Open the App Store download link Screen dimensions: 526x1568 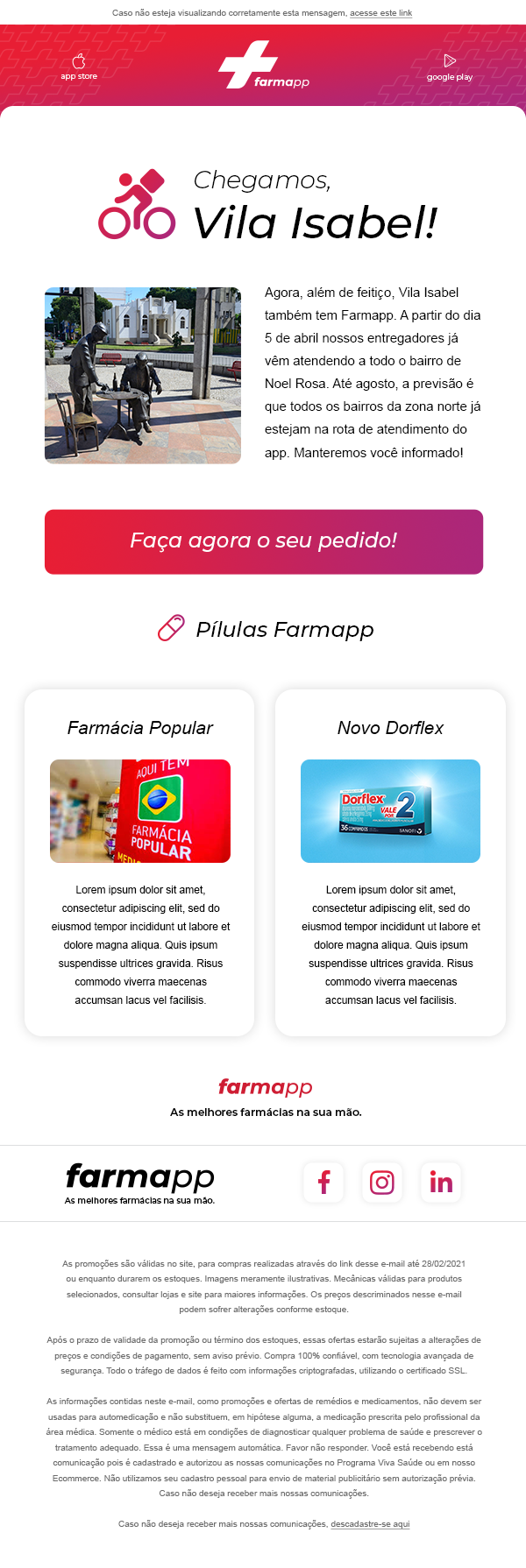pyautogui.click(x=79, y=67)
